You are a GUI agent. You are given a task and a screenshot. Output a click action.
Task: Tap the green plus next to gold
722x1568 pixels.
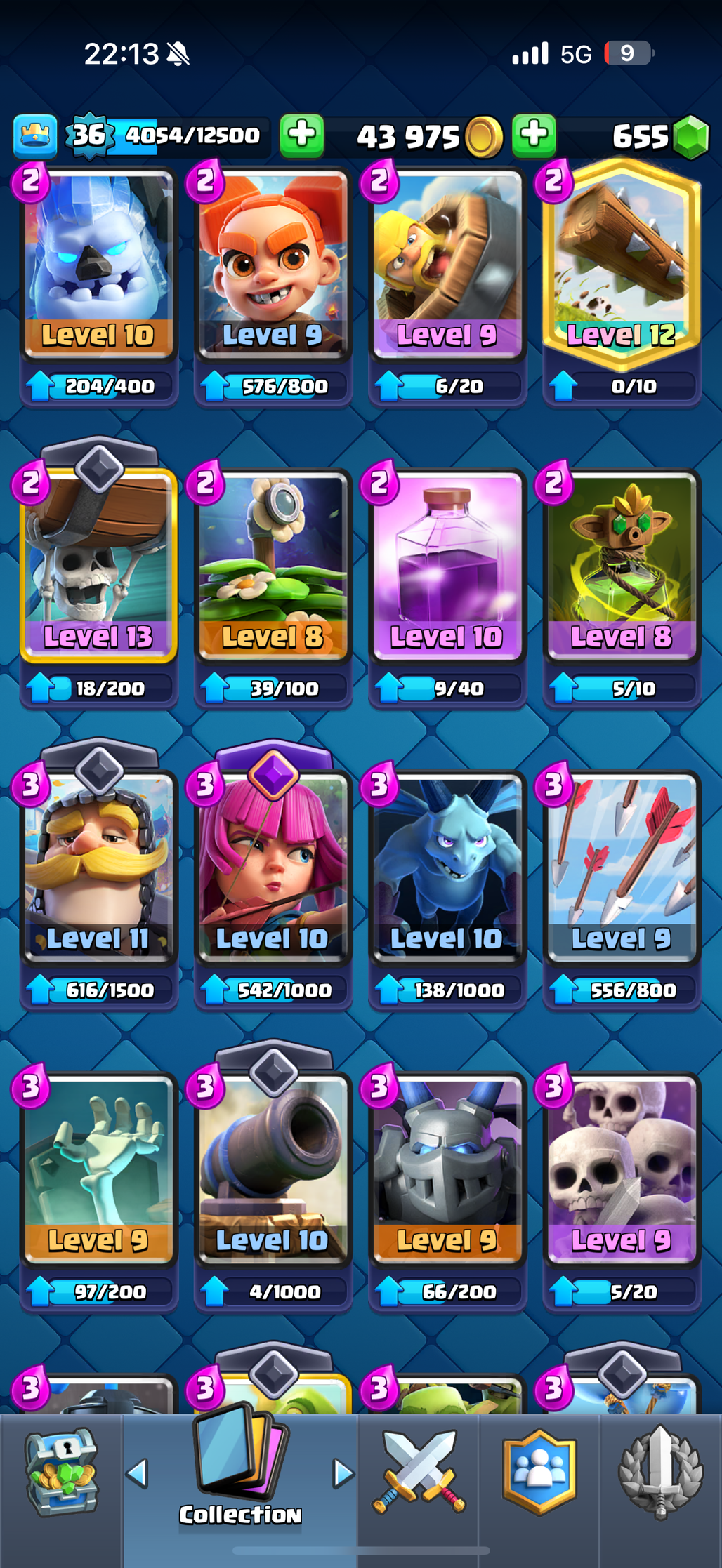coord(302,135)
